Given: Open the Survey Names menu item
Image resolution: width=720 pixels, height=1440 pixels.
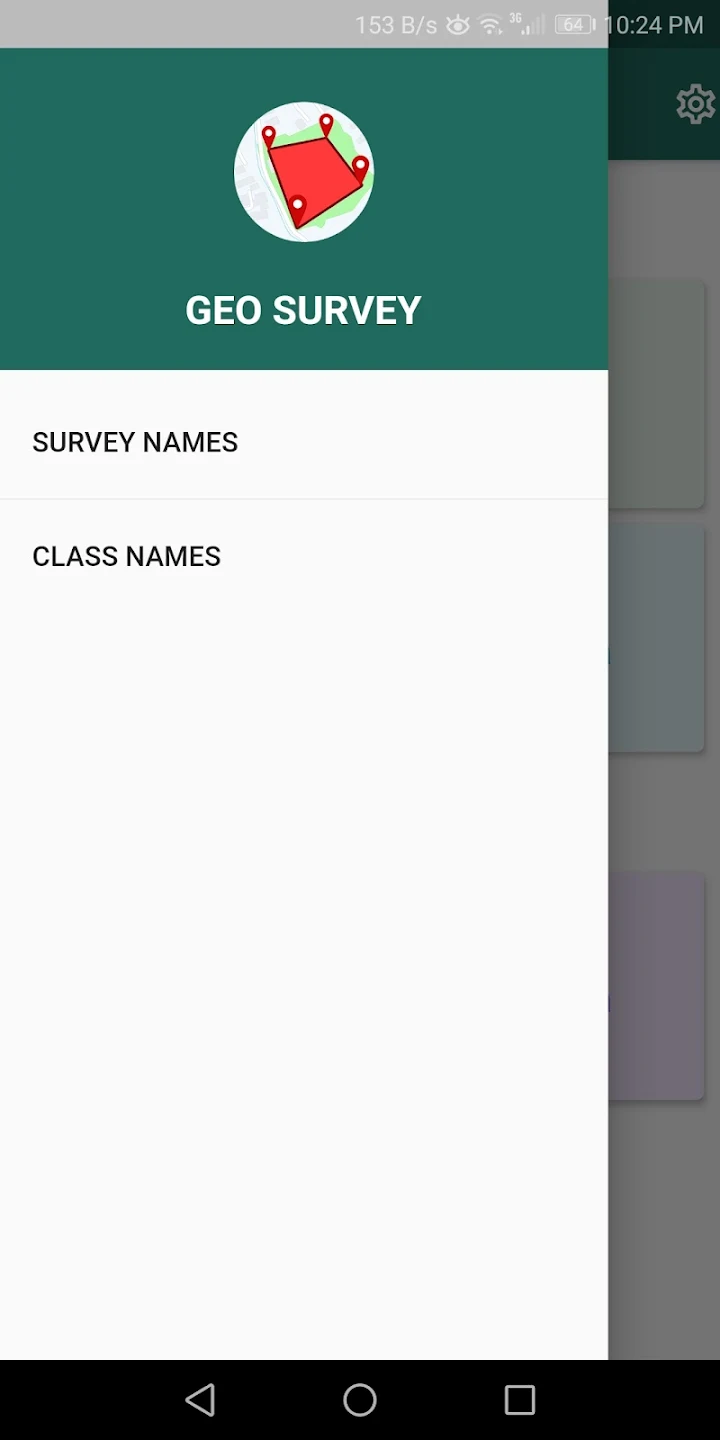Looking at the screenshot, I should (x=304, y=442).
